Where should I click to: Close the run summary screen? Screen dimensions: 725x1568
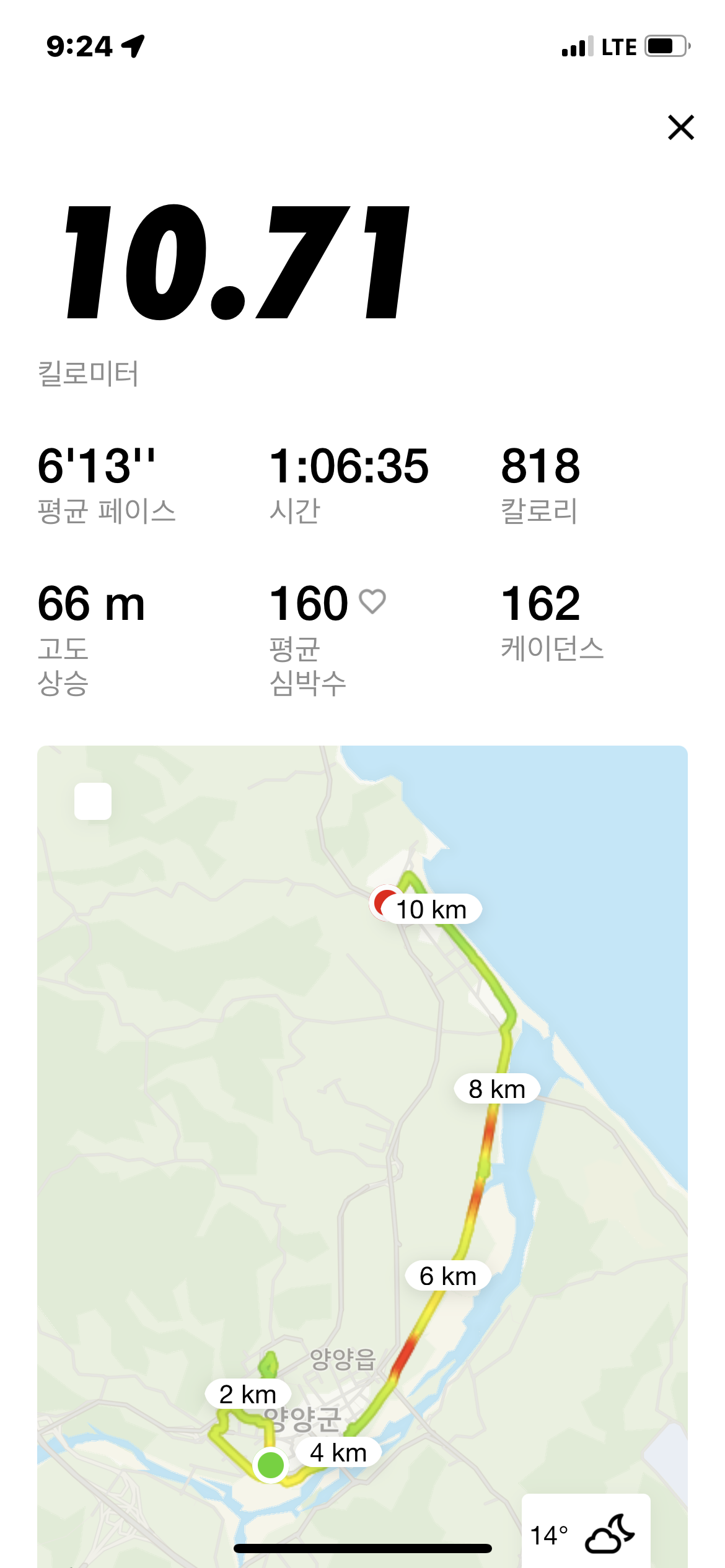click(681, 128)
